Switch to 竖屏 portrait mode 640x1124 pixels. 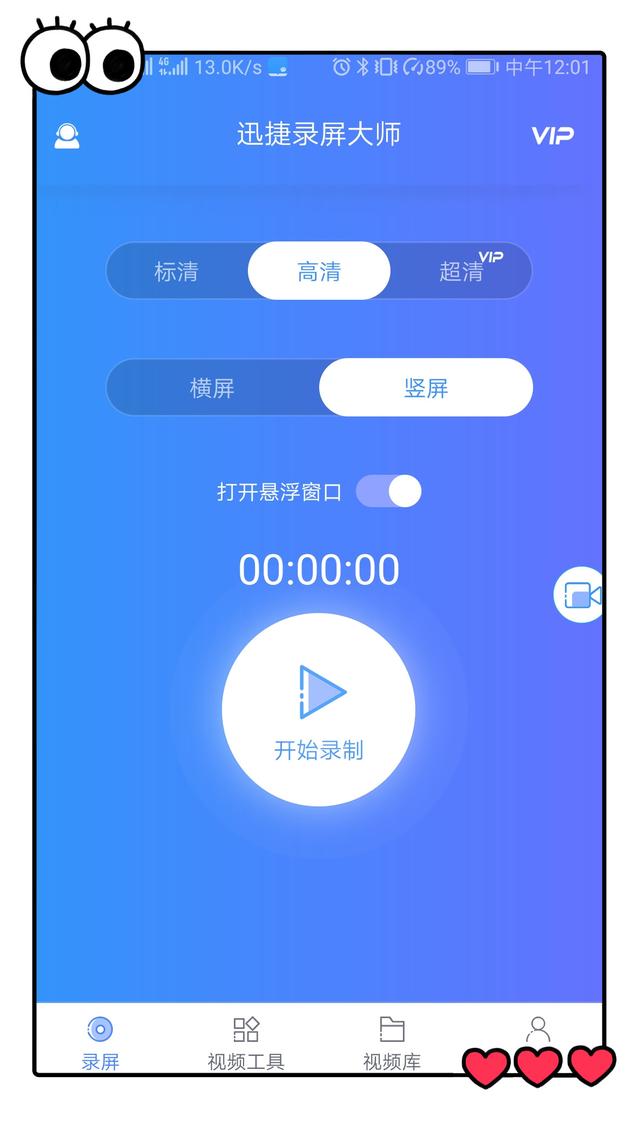coord(426,388)
